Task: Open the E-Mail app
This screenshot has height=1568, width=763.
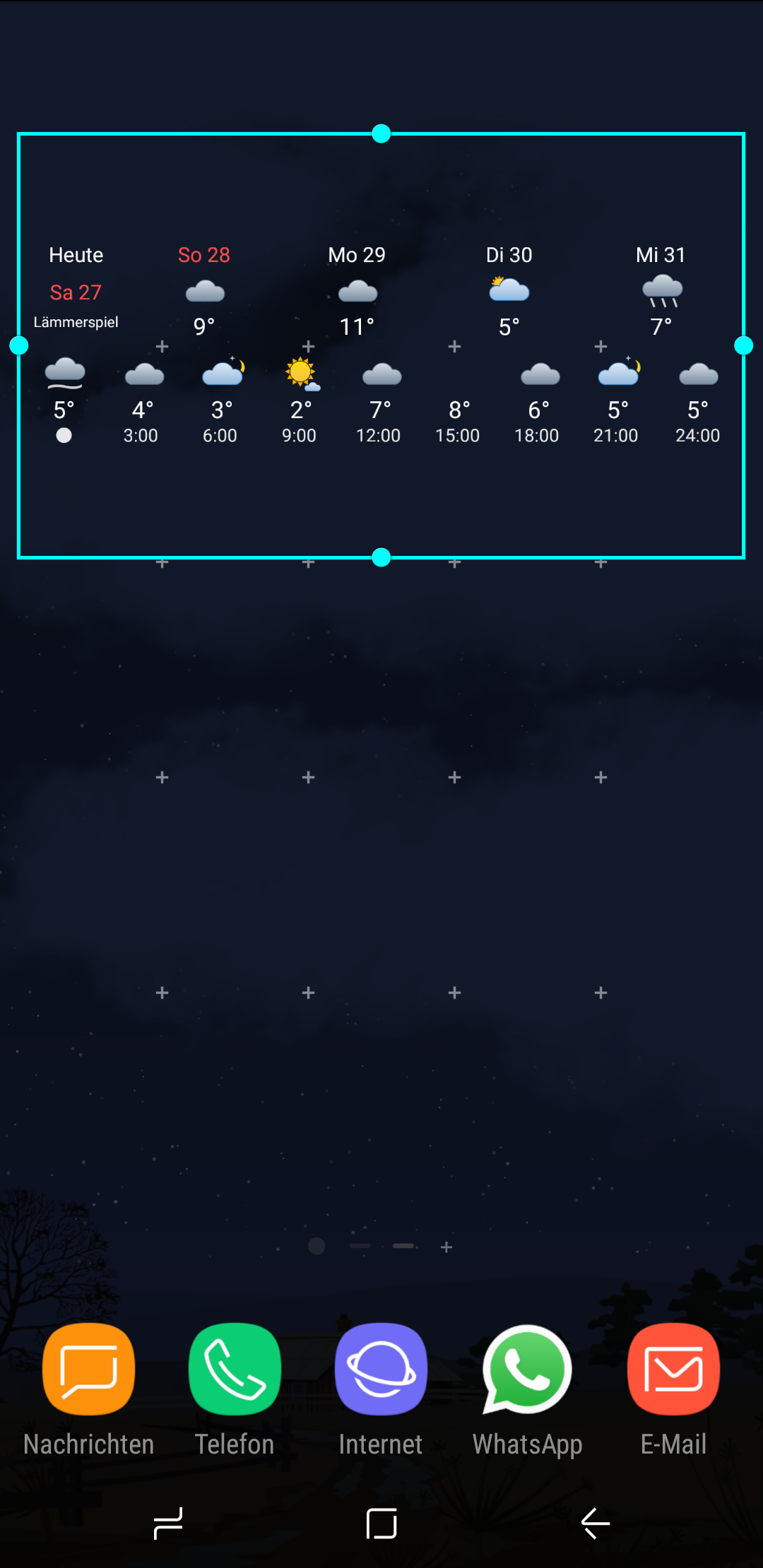Action: click(x=673, y=1370)
